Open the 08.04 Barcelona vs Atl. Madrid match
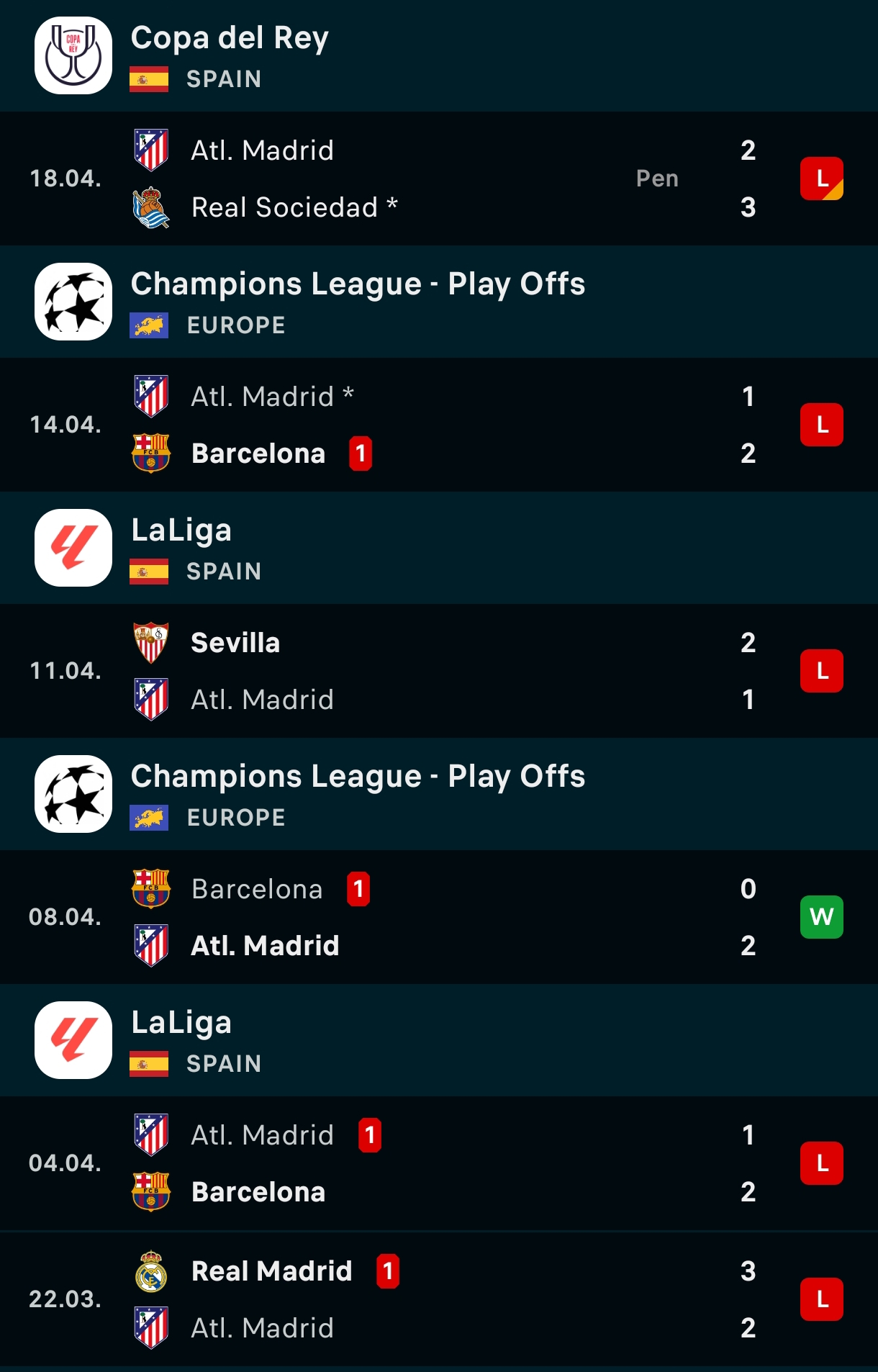Screen dimensions: 878x1372 coord(439,917)
